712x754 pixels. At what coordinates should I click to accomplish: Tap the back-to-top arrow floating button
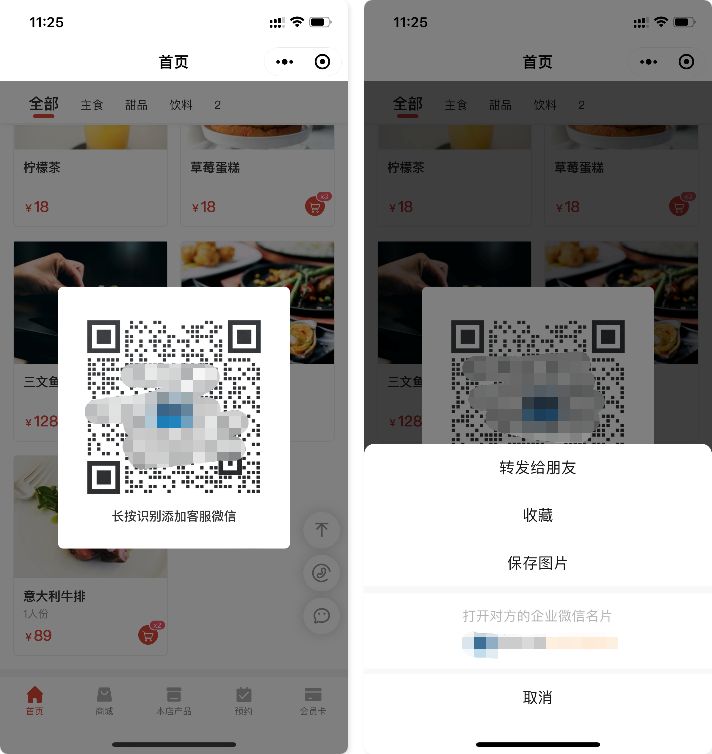coord(321,530)
